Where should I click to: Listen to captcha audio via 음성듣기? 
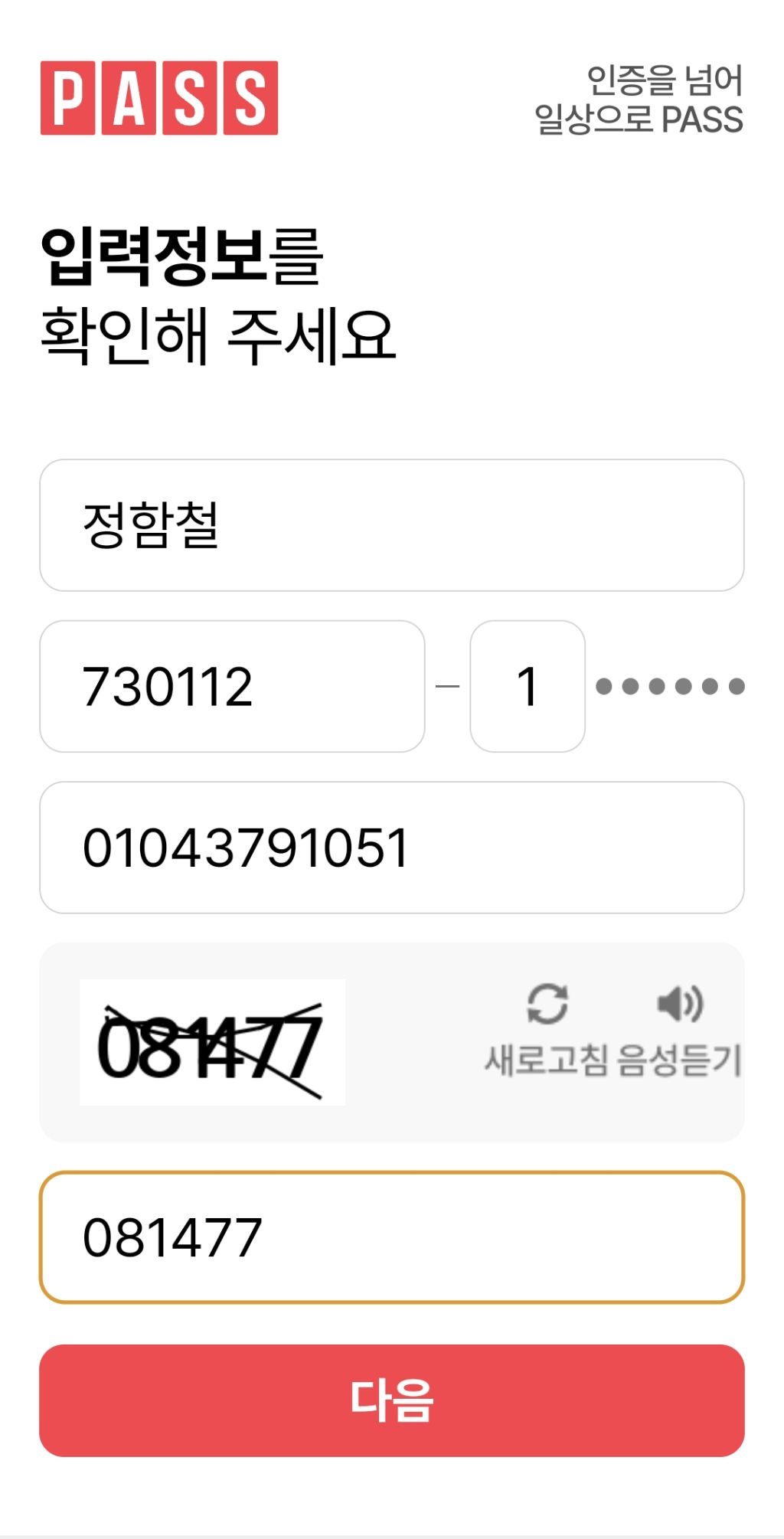click(680, 1028)
